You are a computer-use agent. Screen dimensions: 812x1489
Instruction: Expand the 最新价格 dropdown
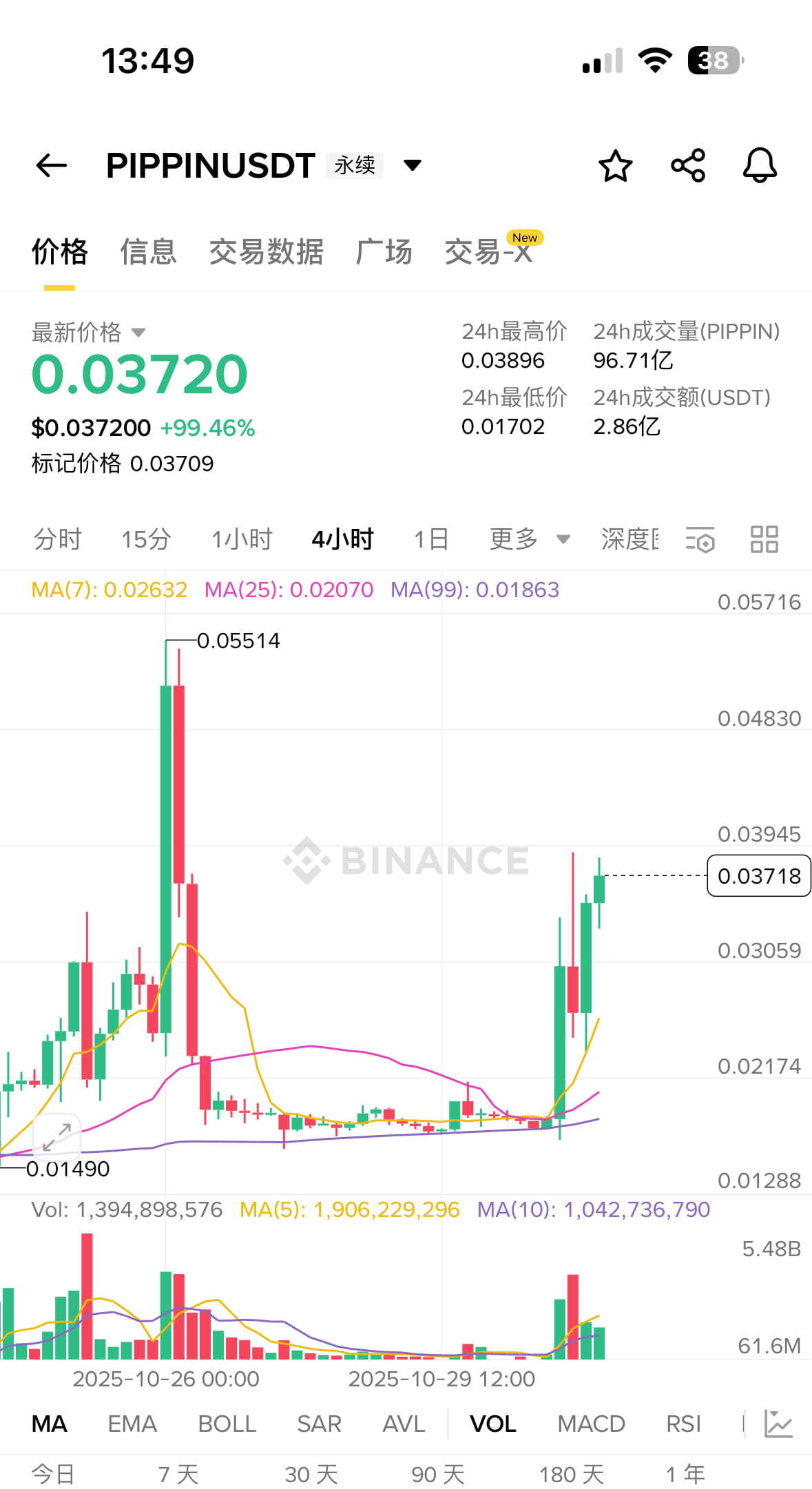click(138, 333)
